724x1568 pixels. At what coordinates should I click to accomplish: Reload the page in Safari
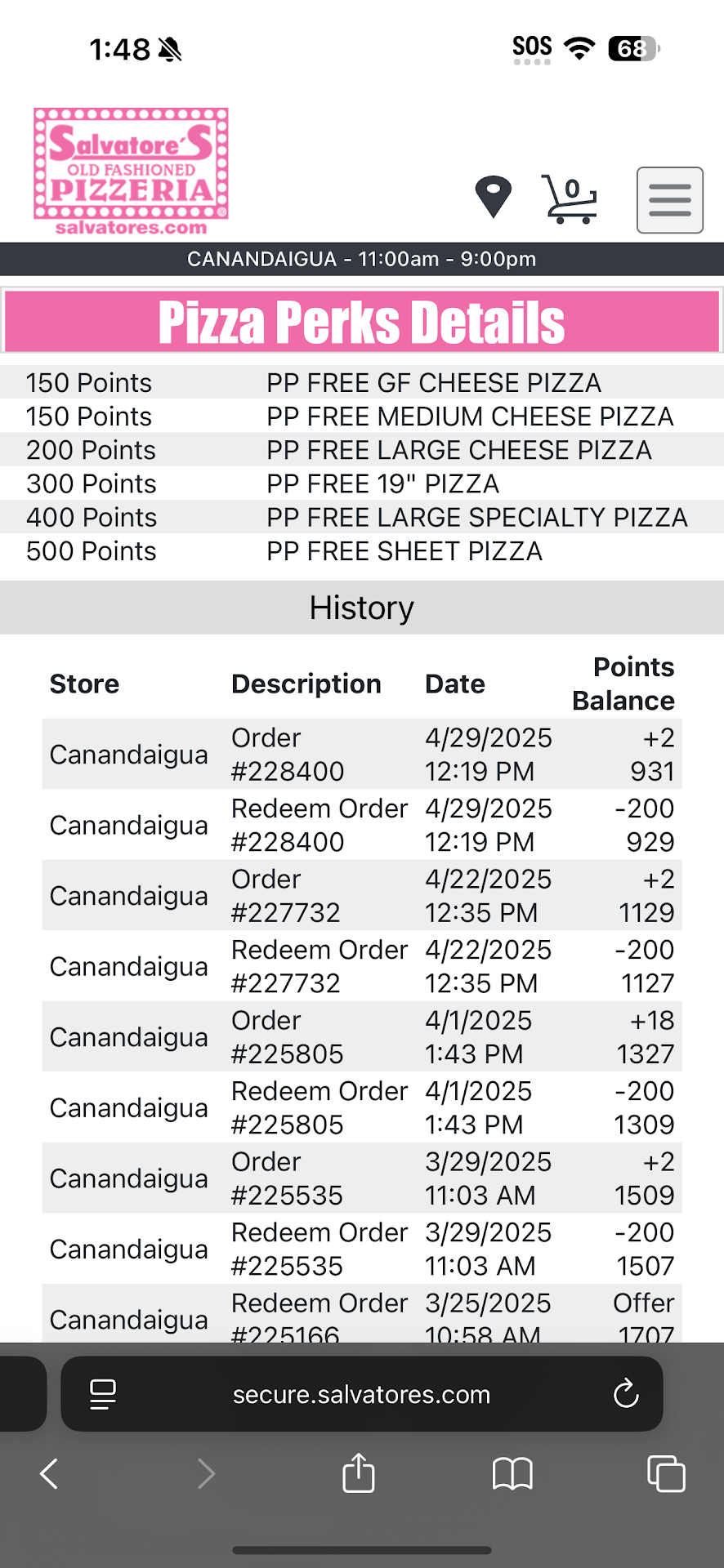click(626, 1394)
